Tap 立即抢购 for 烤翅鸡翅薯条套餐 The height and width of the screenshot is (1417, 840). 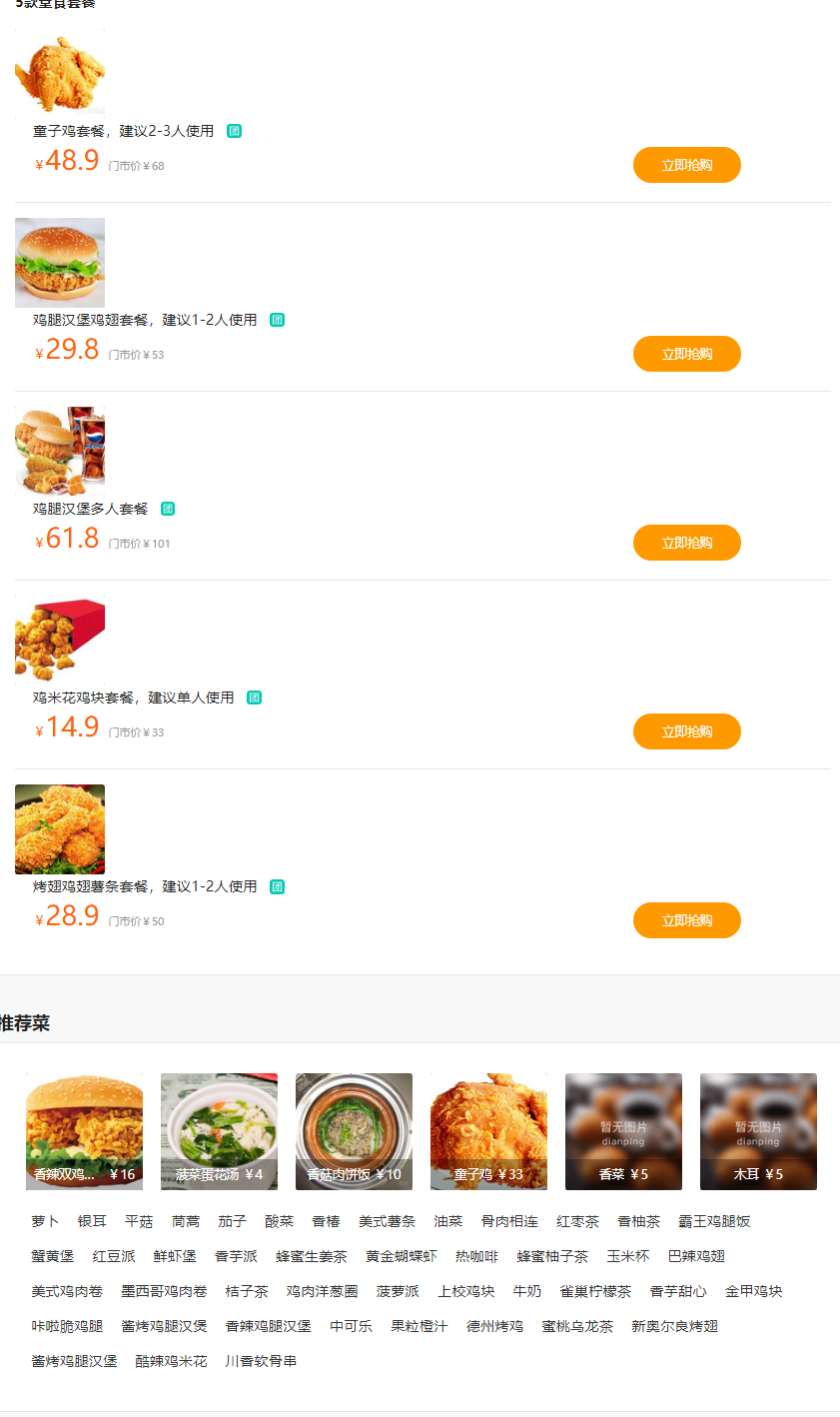686,920
